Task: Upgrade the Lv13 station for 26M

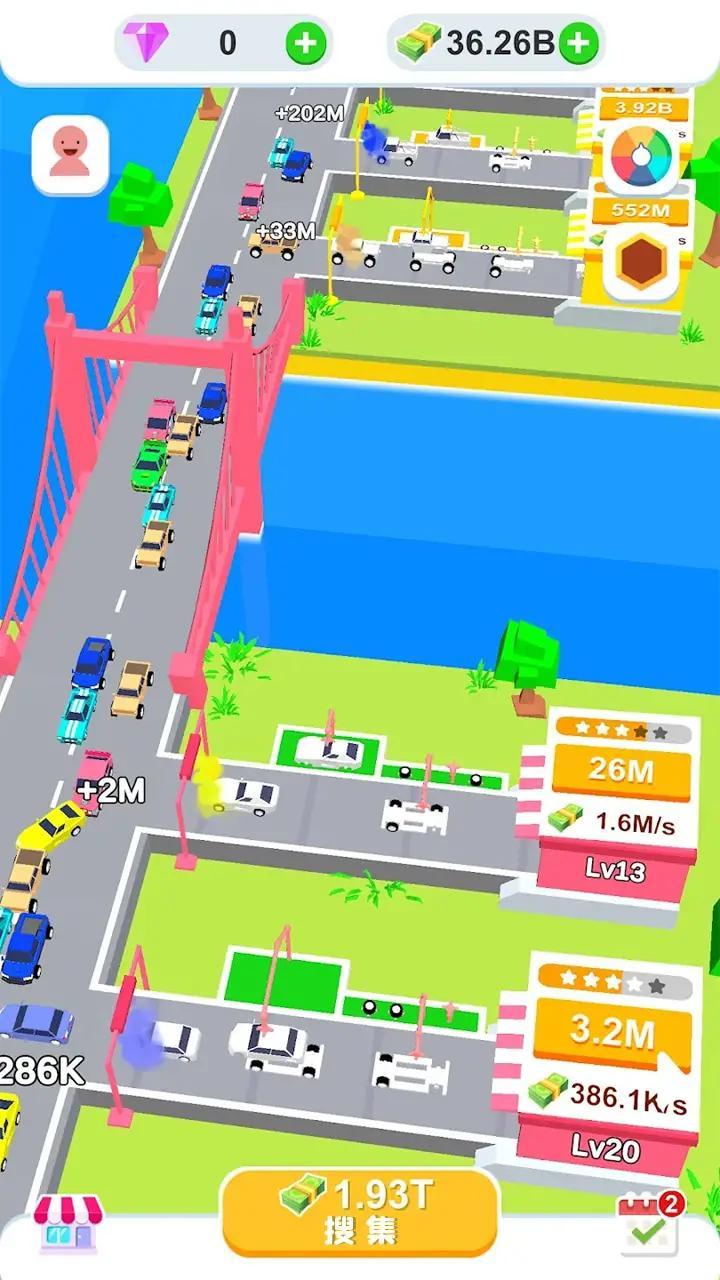Action: coord(620,771)
